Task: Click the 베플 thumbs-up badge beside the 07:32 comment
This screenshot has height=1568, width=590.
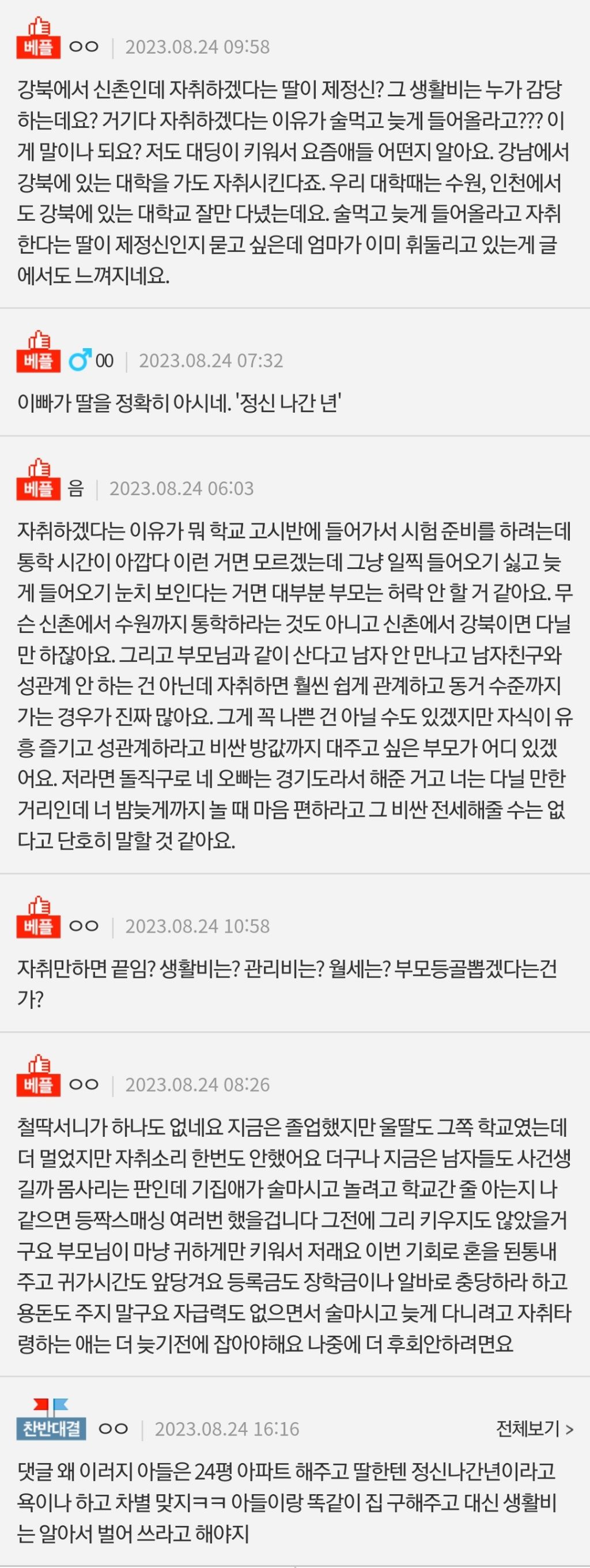Action: pos(40,359)
